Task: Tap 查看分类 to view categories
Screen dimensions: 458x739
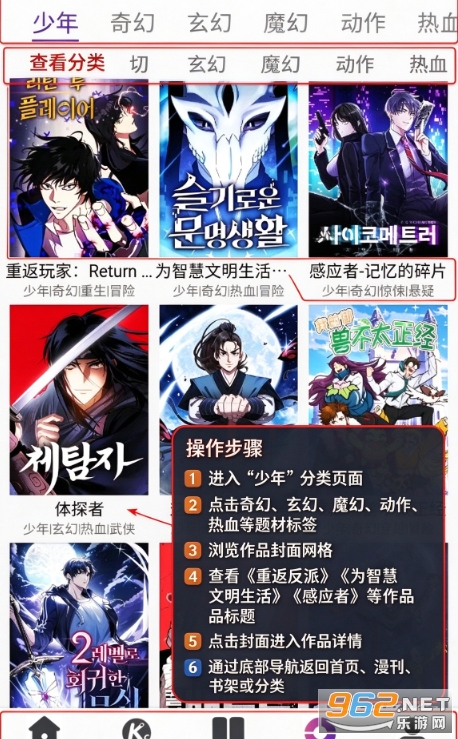Action: click(67, 63)
